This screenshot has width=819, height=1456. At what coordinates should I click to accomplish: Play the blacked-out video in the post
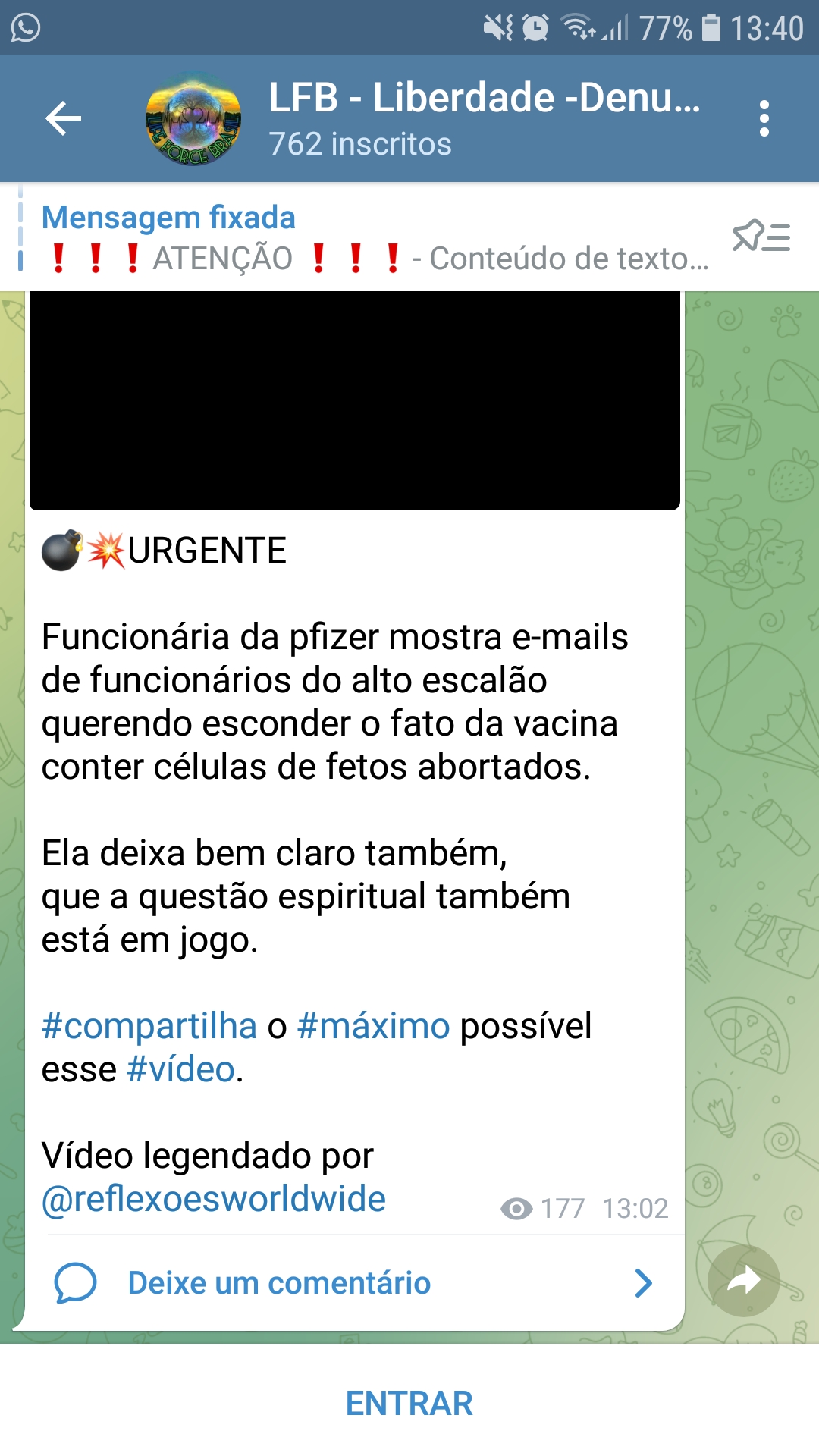click(354, 400)
